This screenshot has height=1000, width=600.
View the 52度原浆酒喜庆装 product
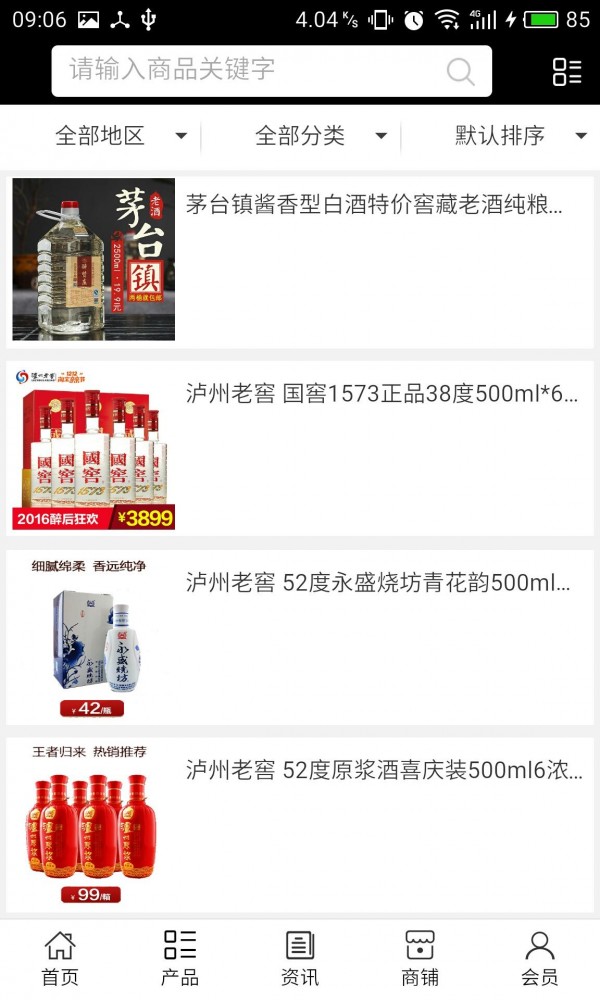coord(384,771)
